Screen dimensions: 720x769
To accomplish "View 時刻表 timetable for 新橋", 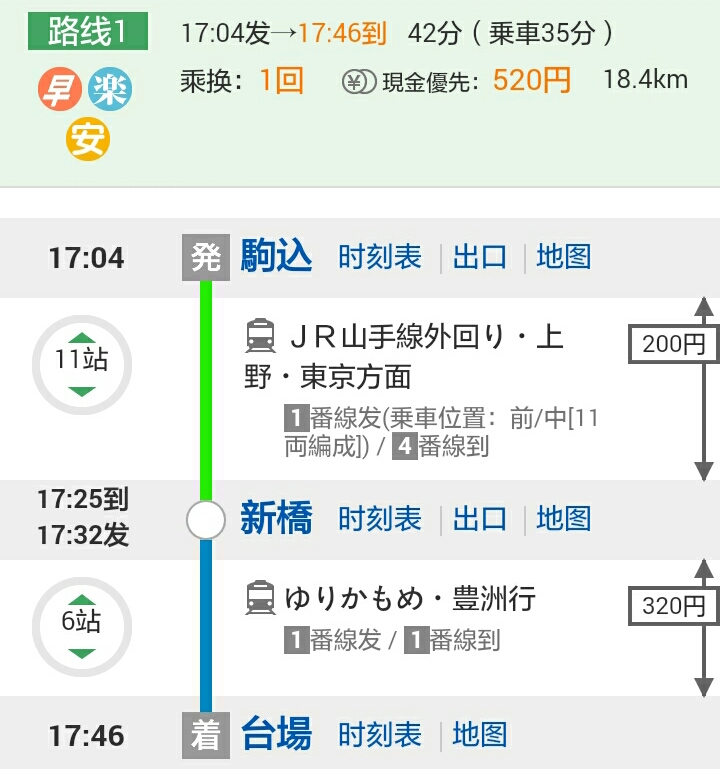I will point(380,519).
